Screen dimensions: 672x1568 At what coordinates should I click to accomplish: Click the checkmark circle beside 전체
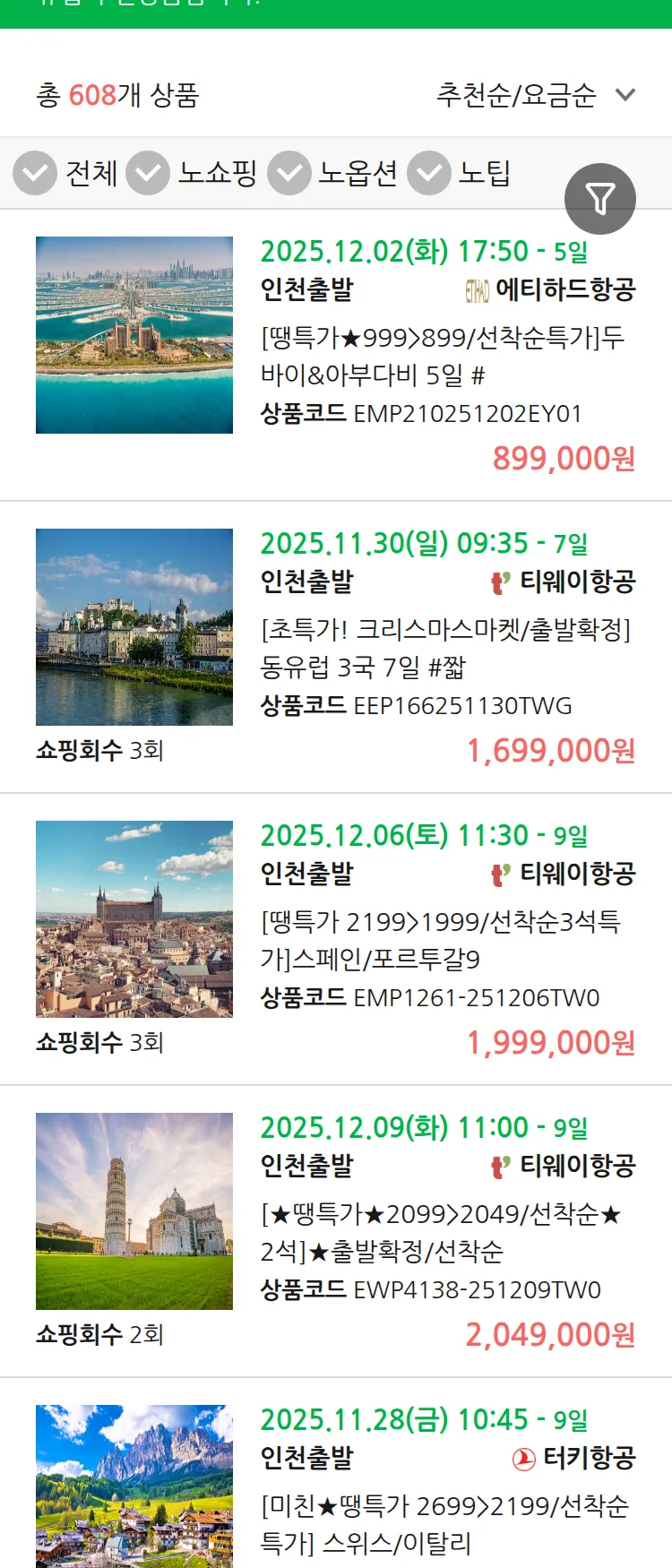click(x=34, y=173)
